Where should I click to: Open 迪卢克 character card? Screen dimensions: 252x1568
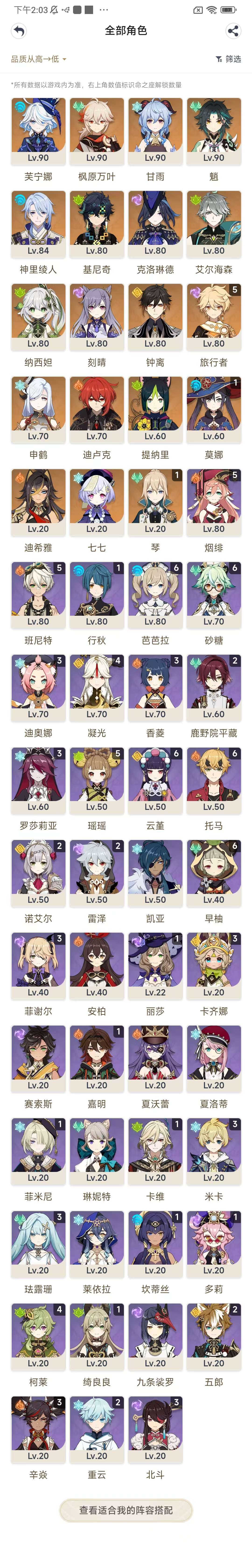click(97, 410)
